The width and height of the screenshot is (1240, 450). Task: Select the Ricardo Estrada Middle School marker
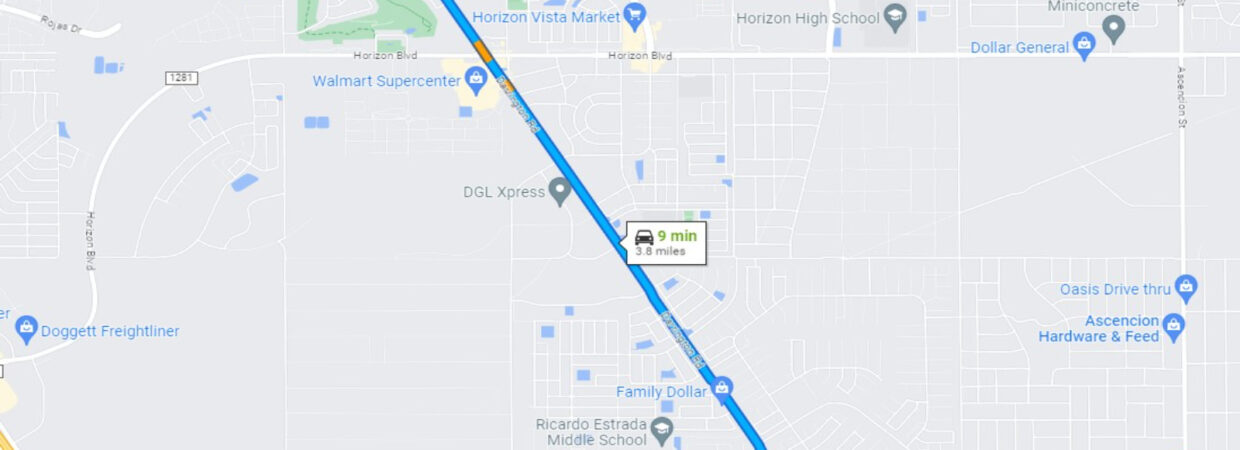click(x=661, y=431)
